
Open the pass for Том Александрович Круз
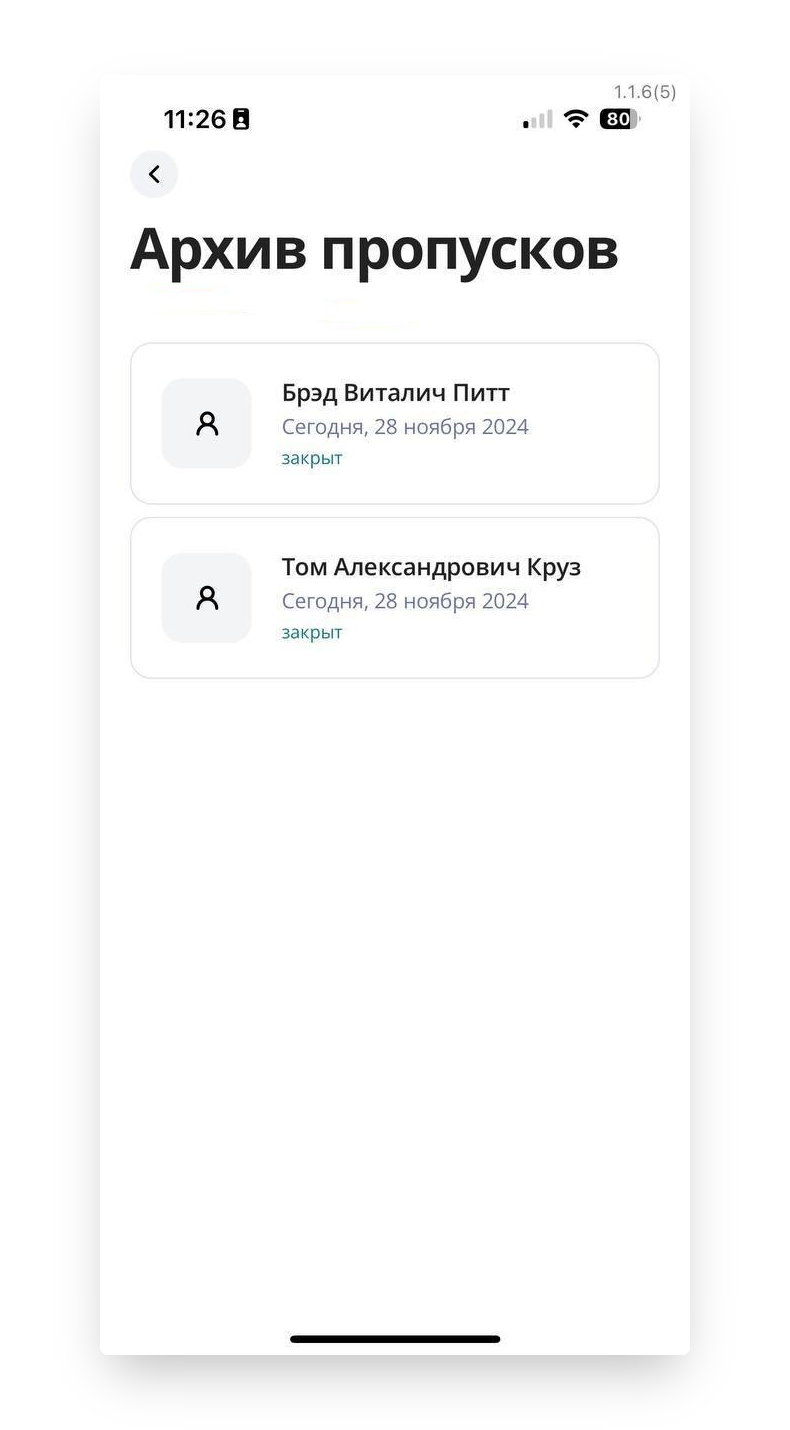(x=395, y=598)
